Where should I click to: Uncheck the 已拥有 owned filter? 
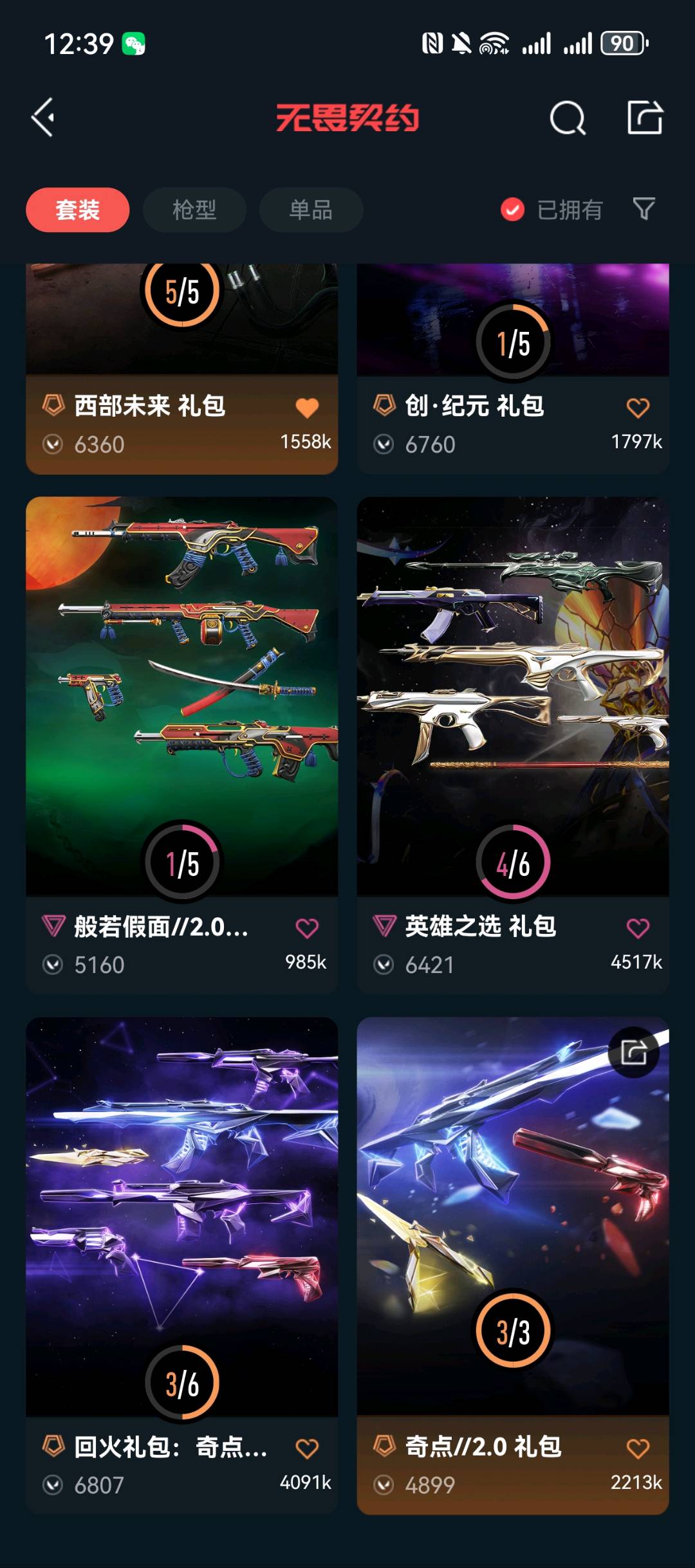coord(512,210)
